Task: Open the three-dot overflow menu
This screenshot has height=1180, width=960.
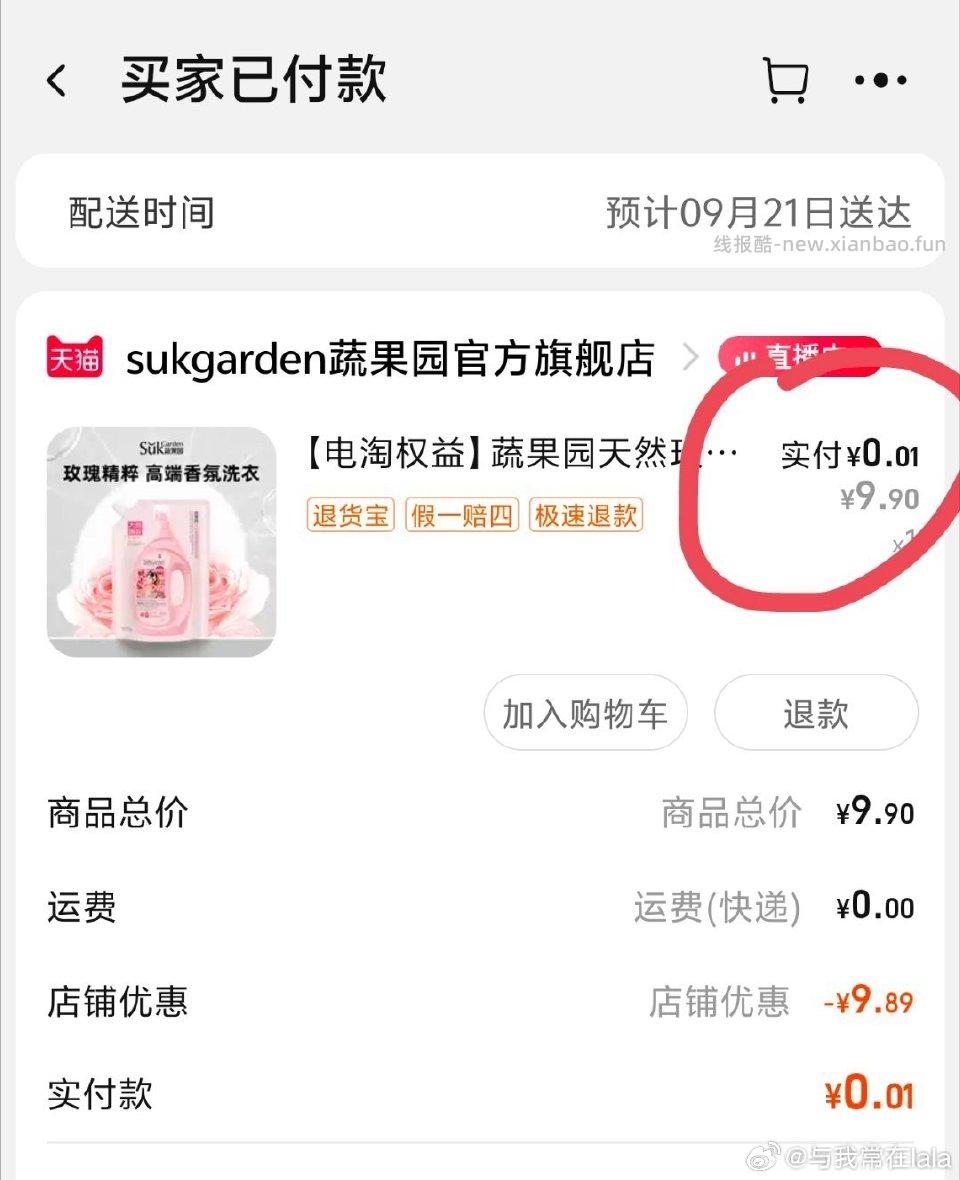Action: coord(881,80)
